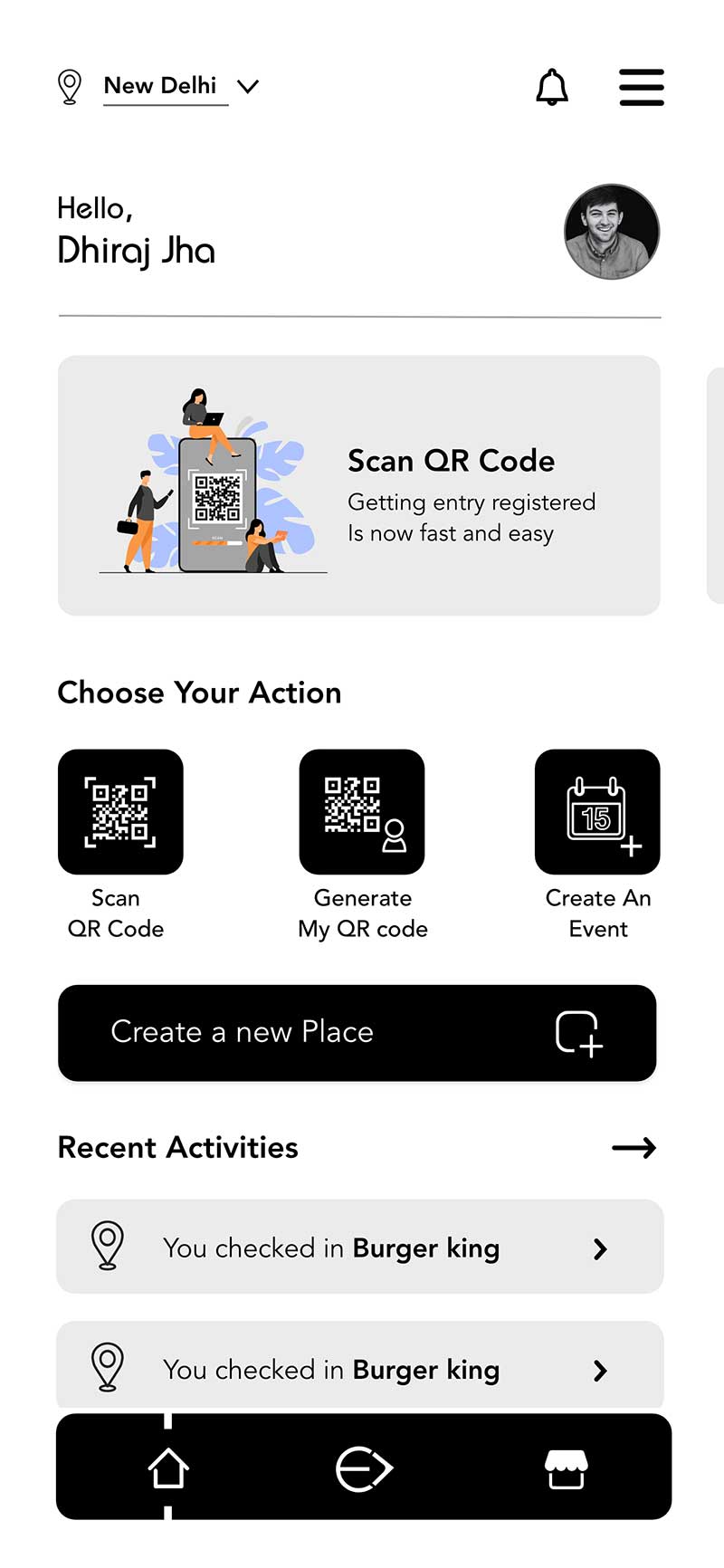The height and width of the screenshot is (1568, 724).
Task: Select Generate My QR code
Action: pyautogui.click(x=362, y=812)
